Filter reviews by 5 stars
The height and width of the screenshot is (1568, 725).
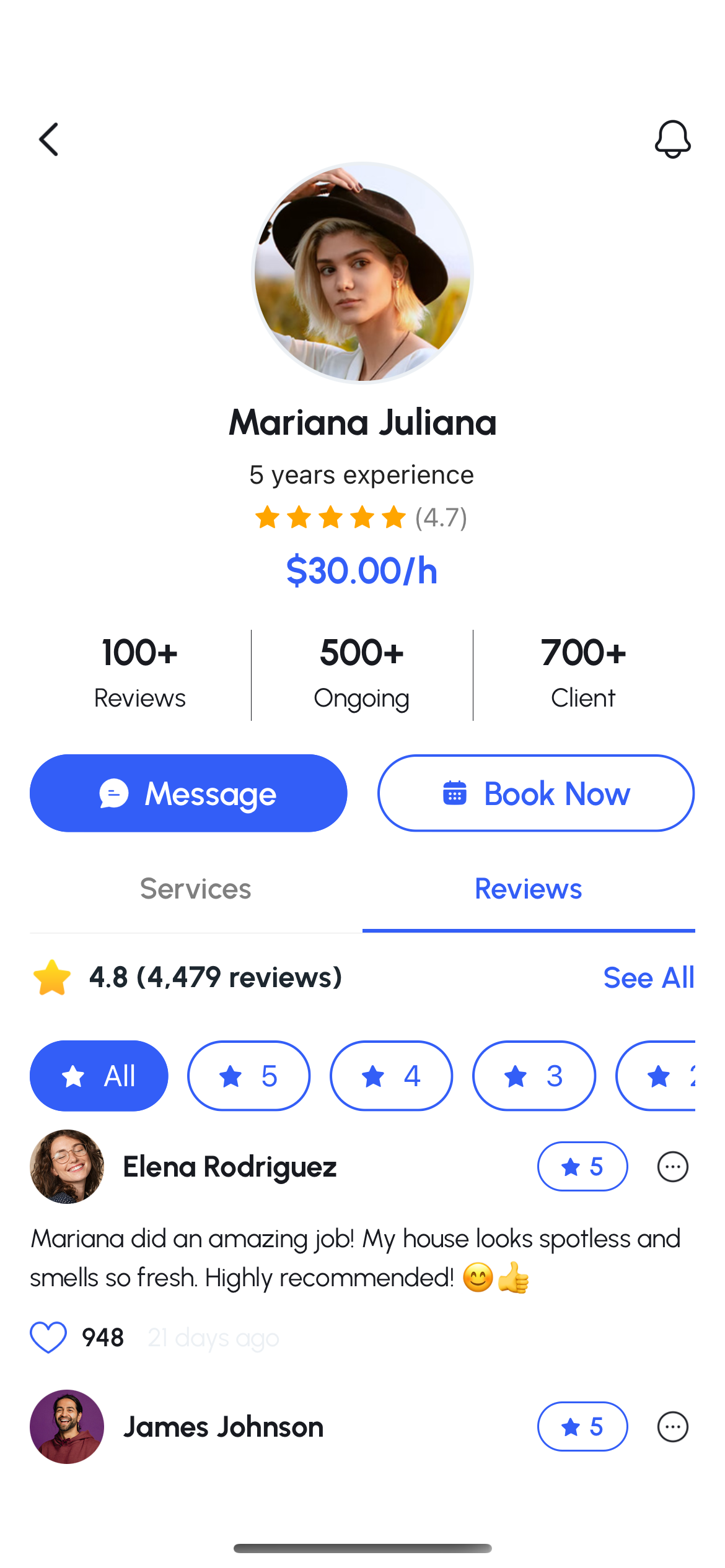[248, 1076]
